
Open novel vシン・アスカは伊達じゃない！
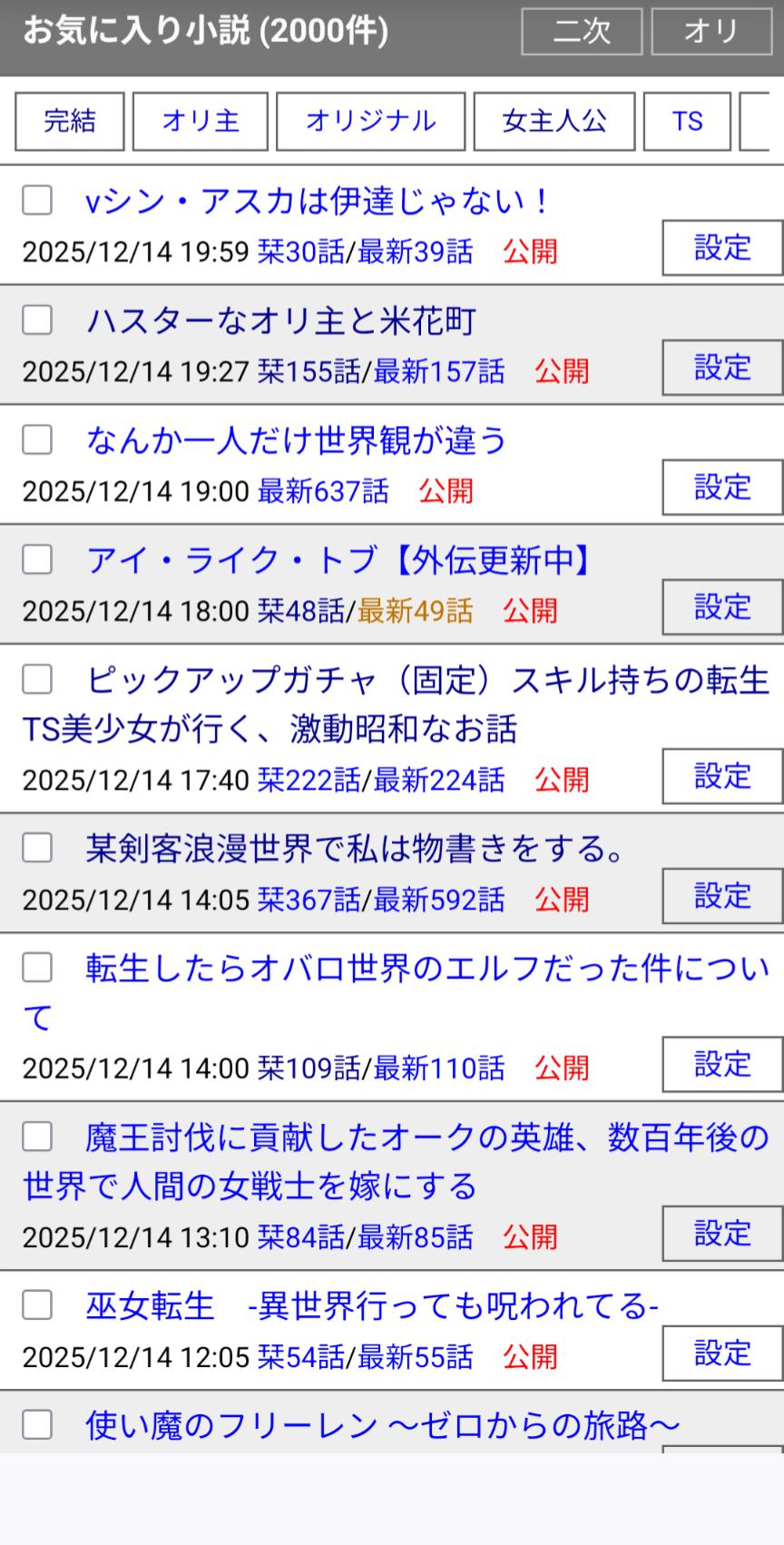point(318,201)
